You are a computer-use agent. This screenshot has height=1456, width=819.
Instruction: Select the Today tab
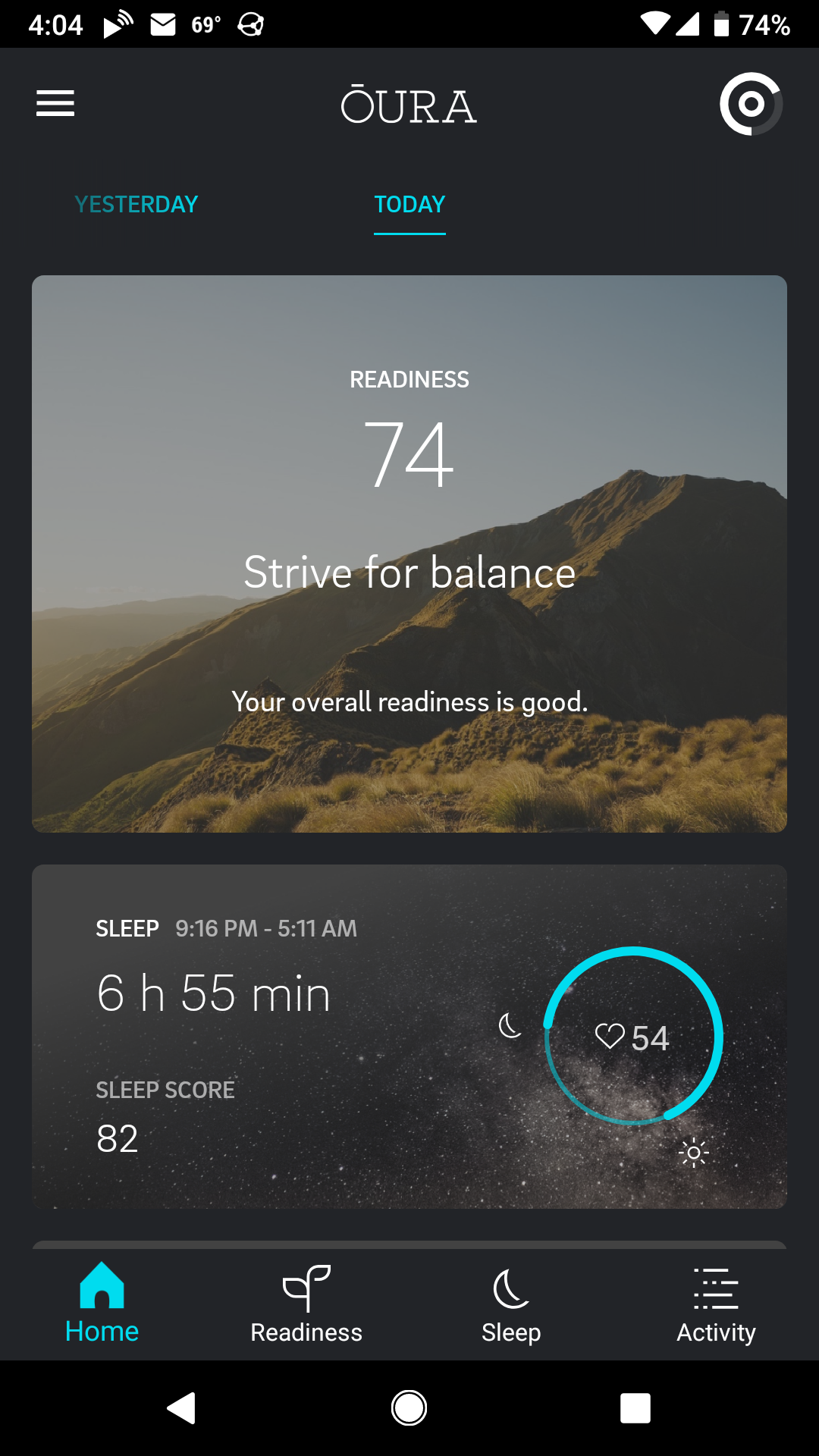click(409, 205)
